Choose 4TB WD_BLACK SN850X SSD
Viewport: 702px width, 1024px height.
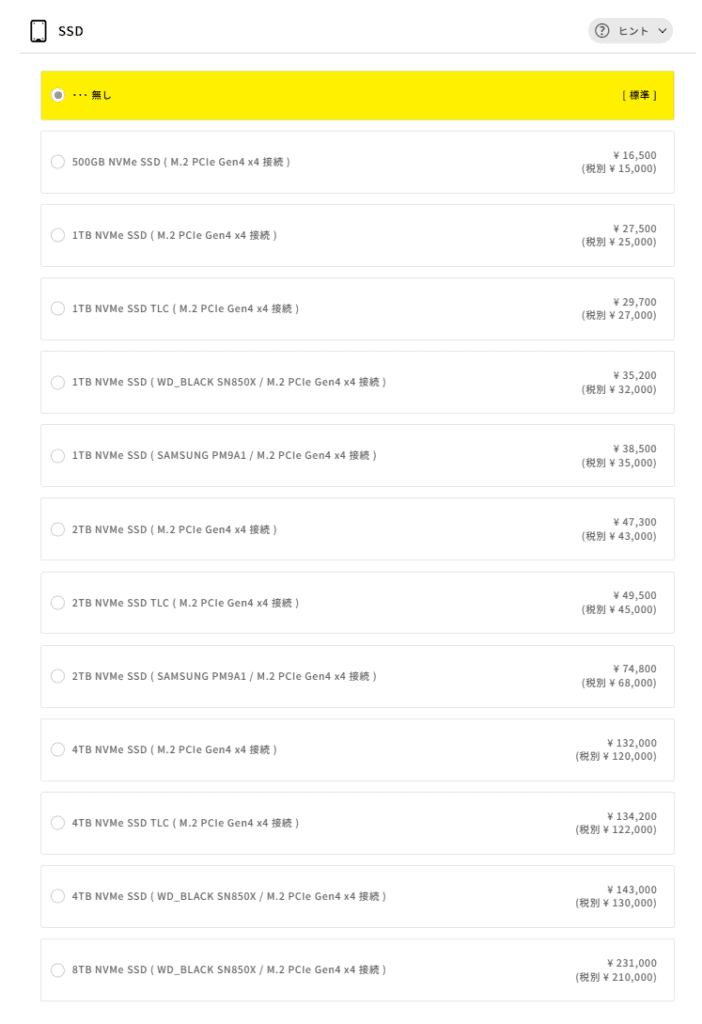point(58,896)
